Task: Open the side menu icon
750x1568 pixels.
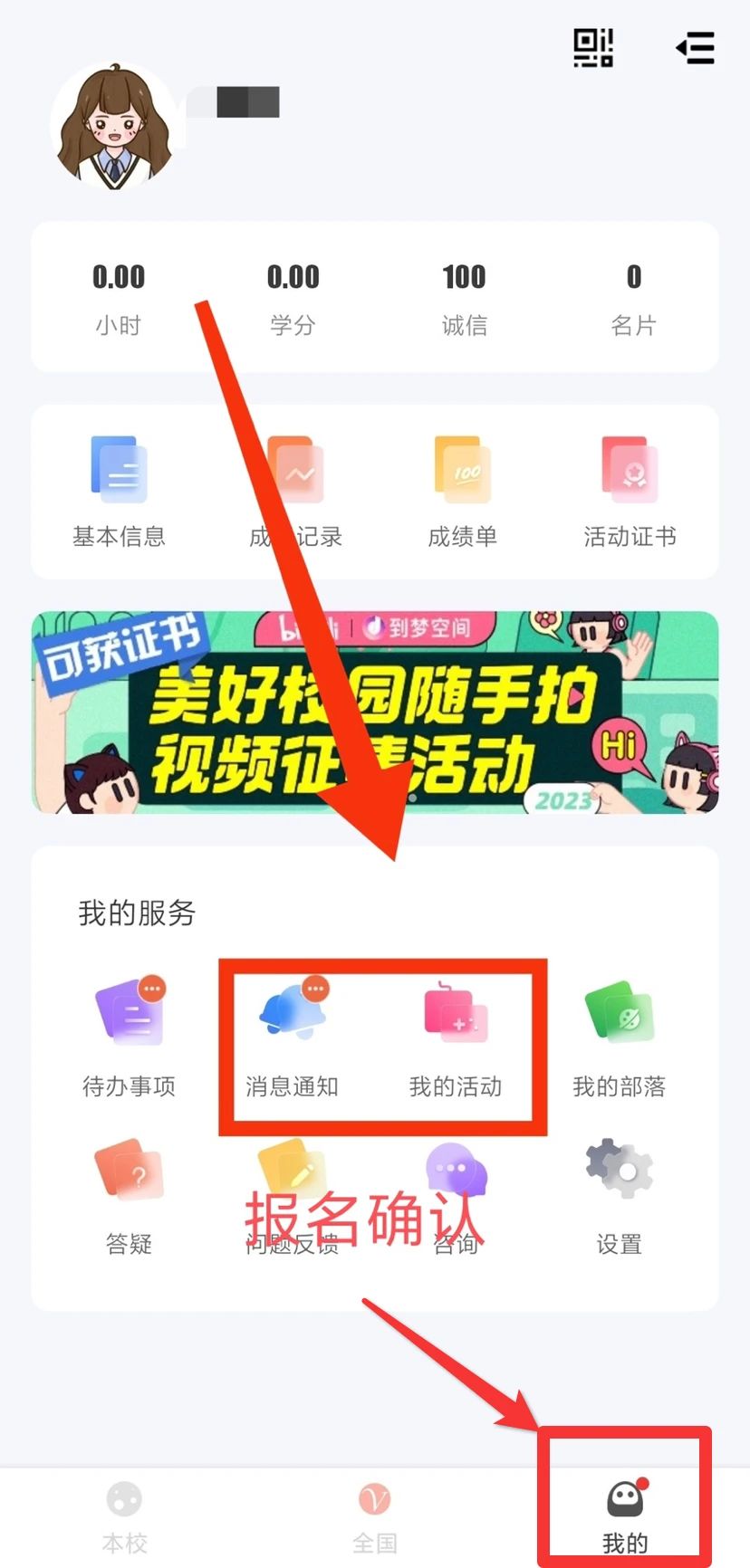Action: coord(696,48)
